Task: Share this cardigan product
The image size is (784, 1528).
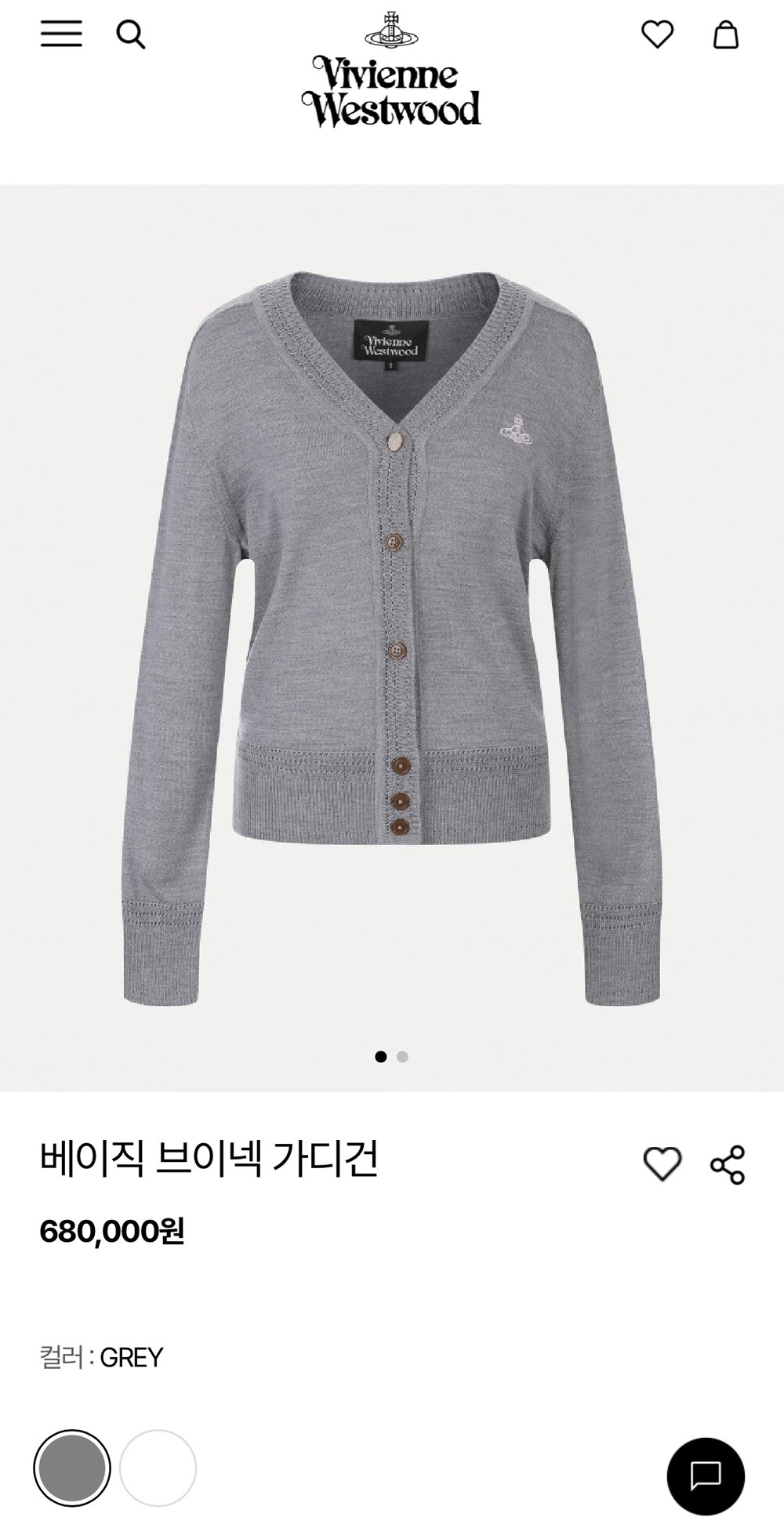Action: 728,1164
